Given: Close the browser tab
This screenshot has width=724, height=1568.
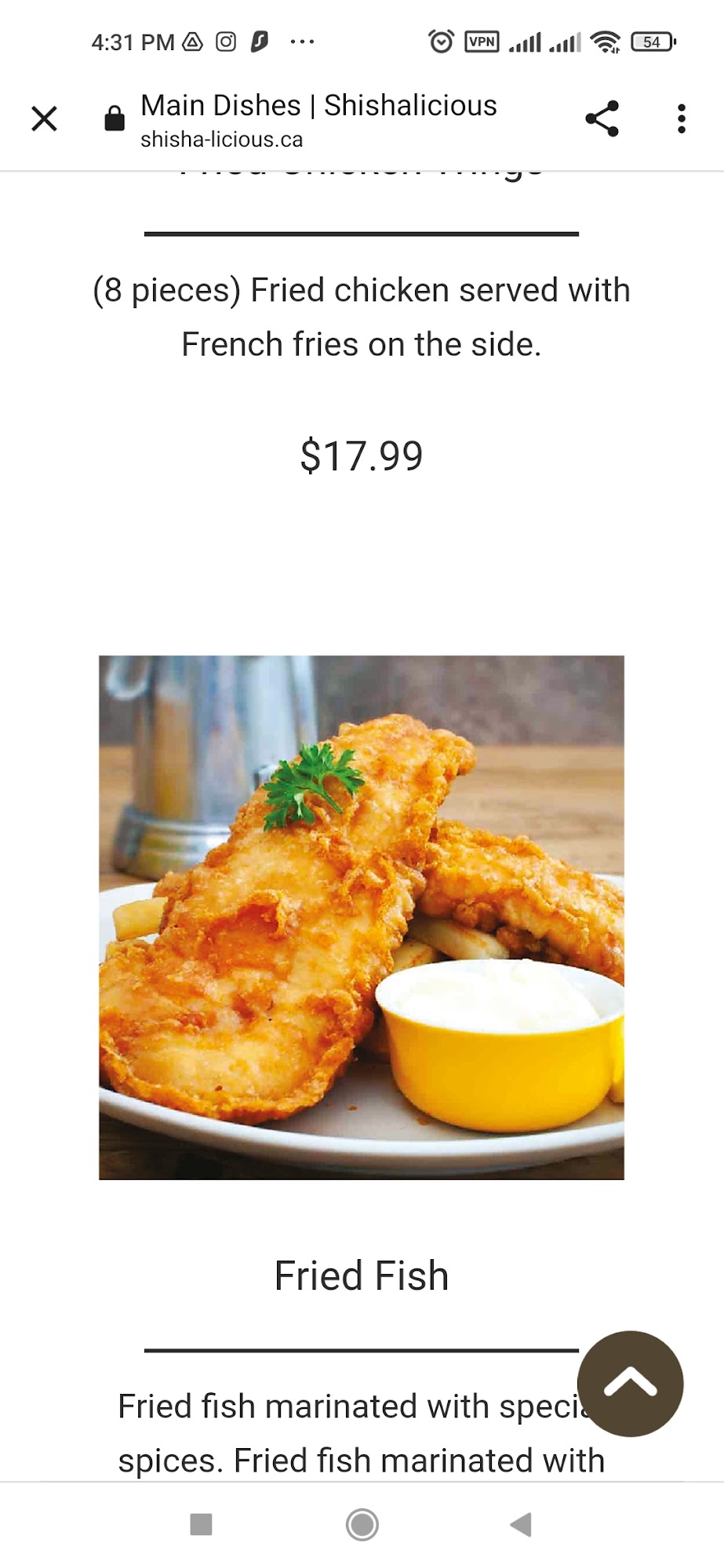Looking at the screenshot, I should tap(45, 119).
